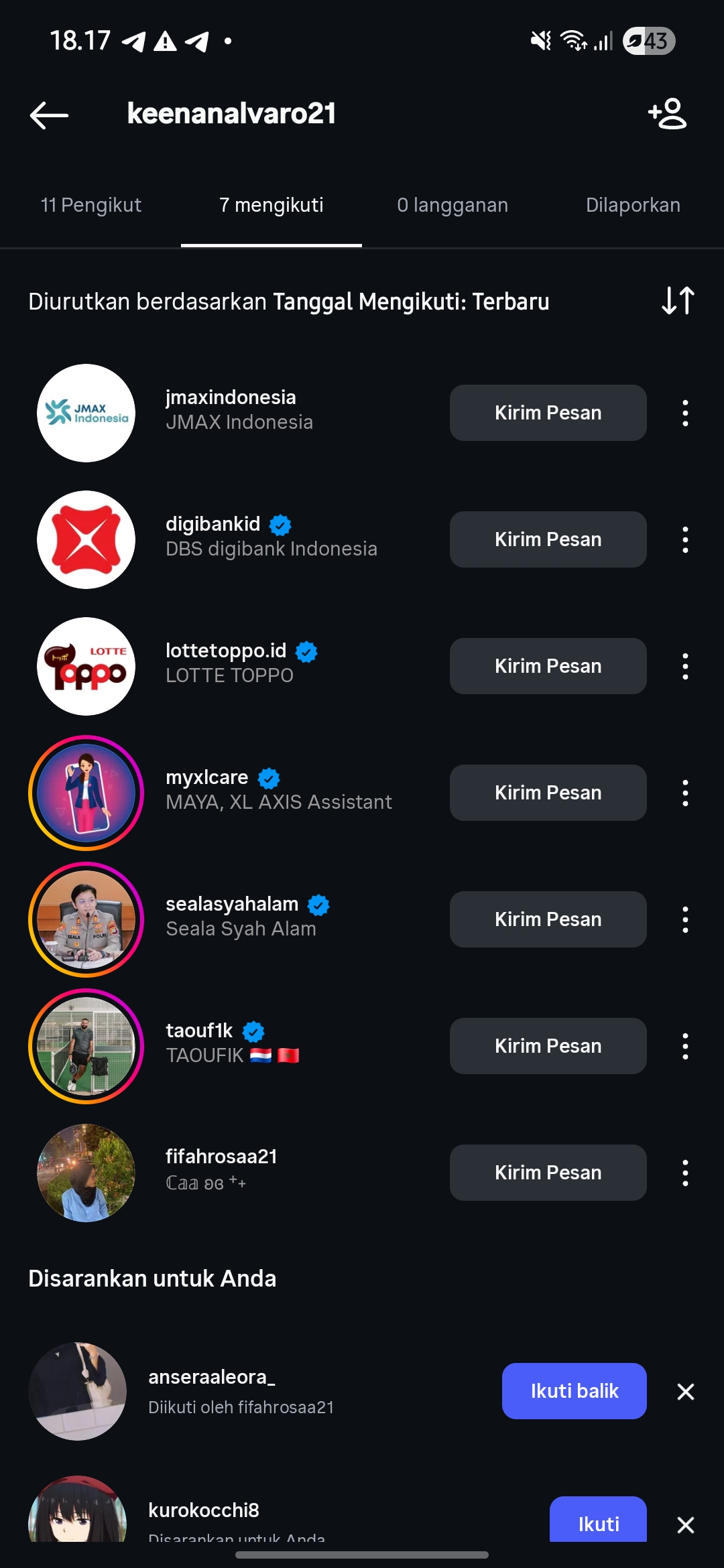Follow back anseraaleora_
Viewport: 724px width, 1568px height.
[574, 1391]
